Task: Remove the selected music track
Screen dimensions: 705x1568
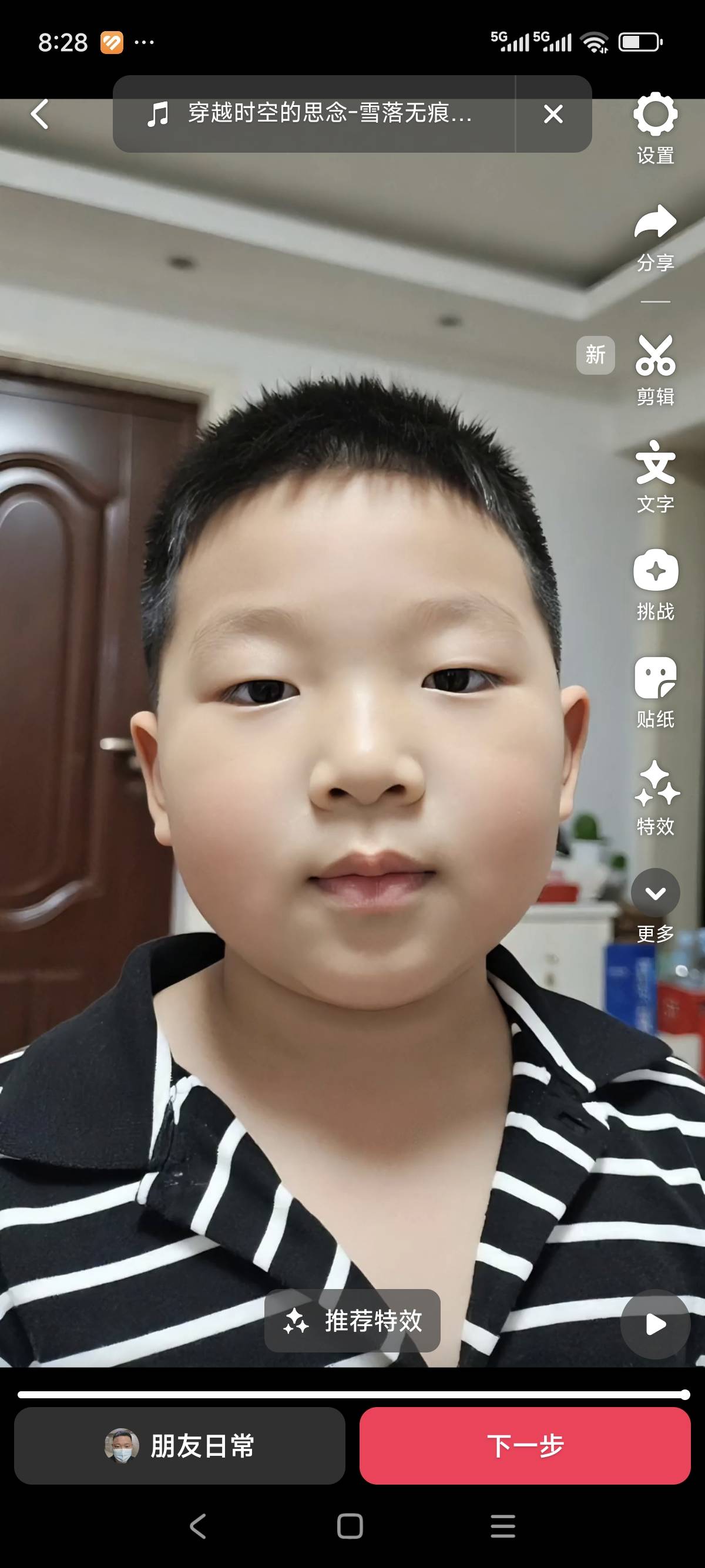Action: (x=553, y=114)
